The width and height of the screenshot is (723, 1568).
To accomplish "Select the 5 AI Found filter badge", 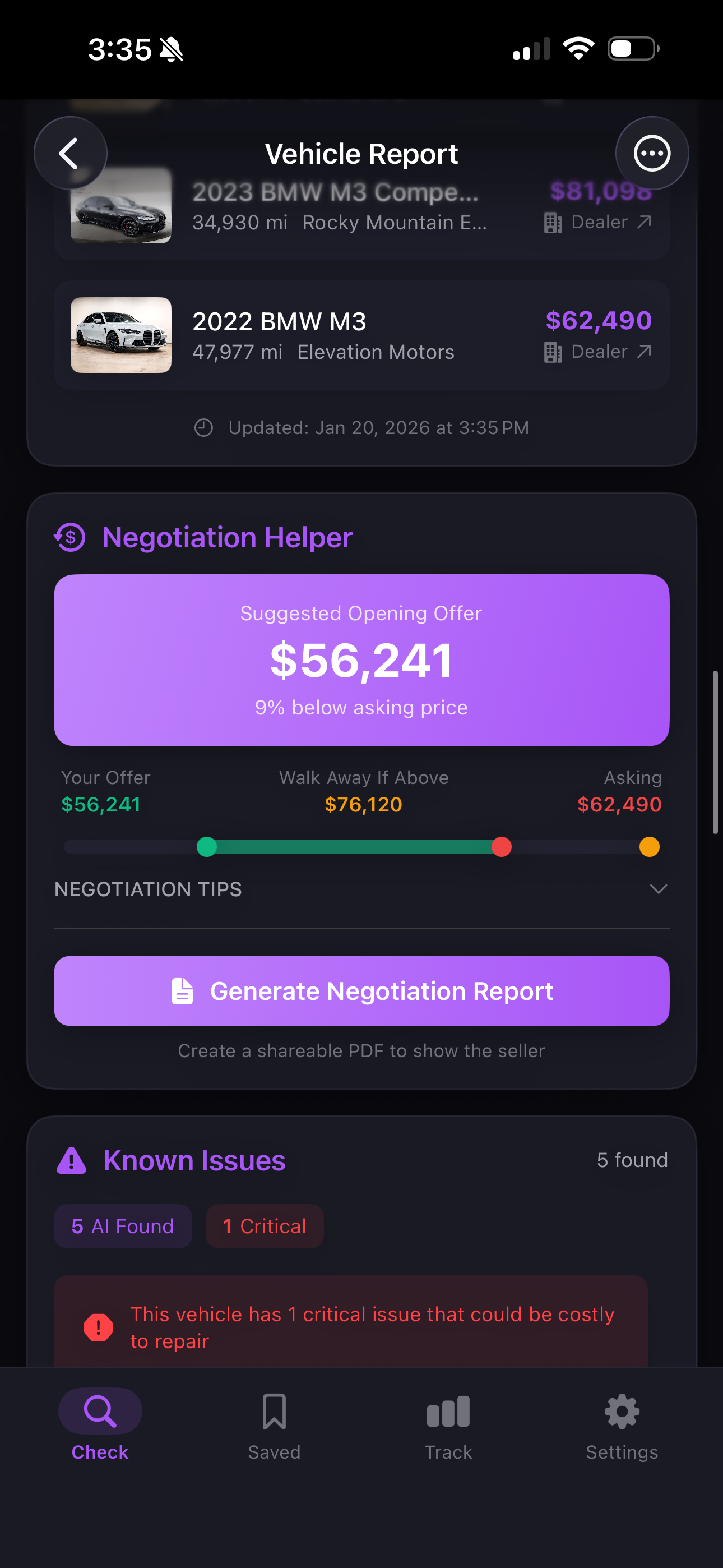I will (122, 1226).
